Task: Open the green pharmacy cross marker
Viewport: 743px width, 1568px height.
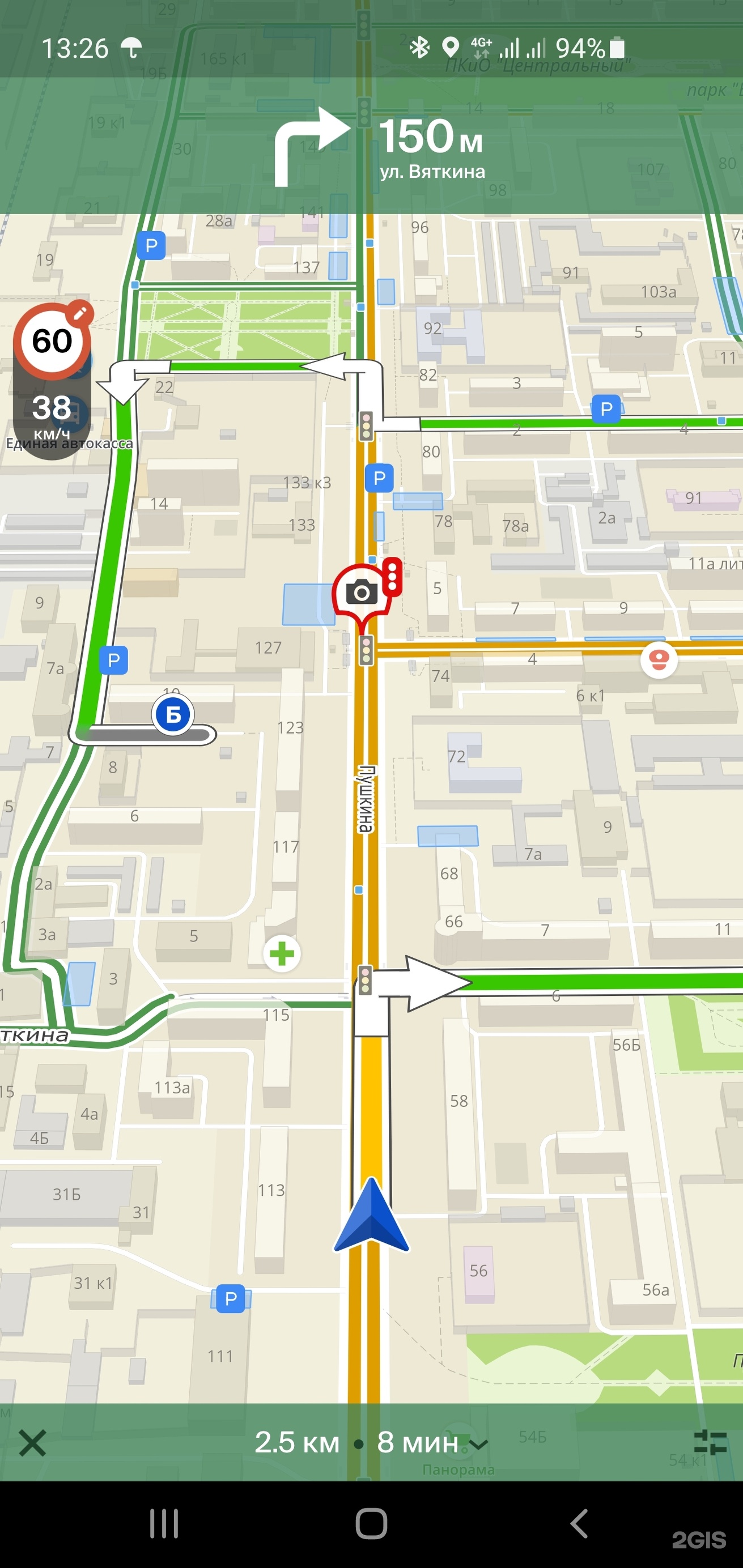Action: coord(281,953)
